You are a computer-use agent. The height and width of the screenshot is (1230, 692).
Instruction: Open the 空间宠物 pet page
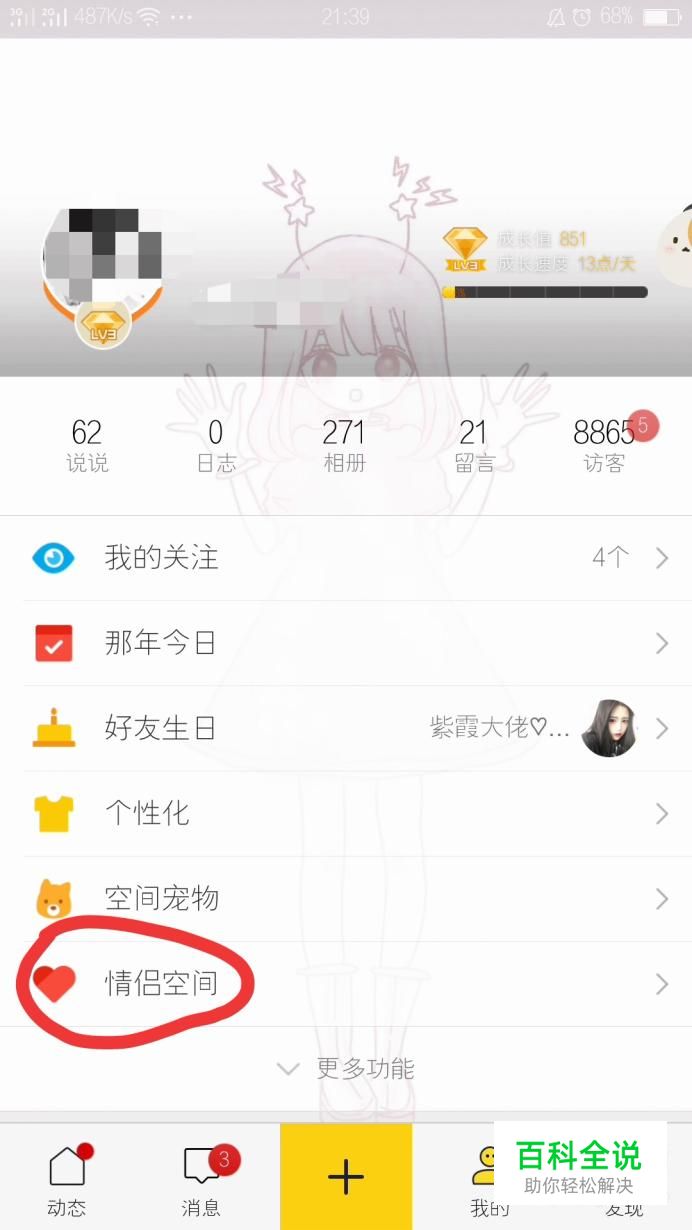346,899
